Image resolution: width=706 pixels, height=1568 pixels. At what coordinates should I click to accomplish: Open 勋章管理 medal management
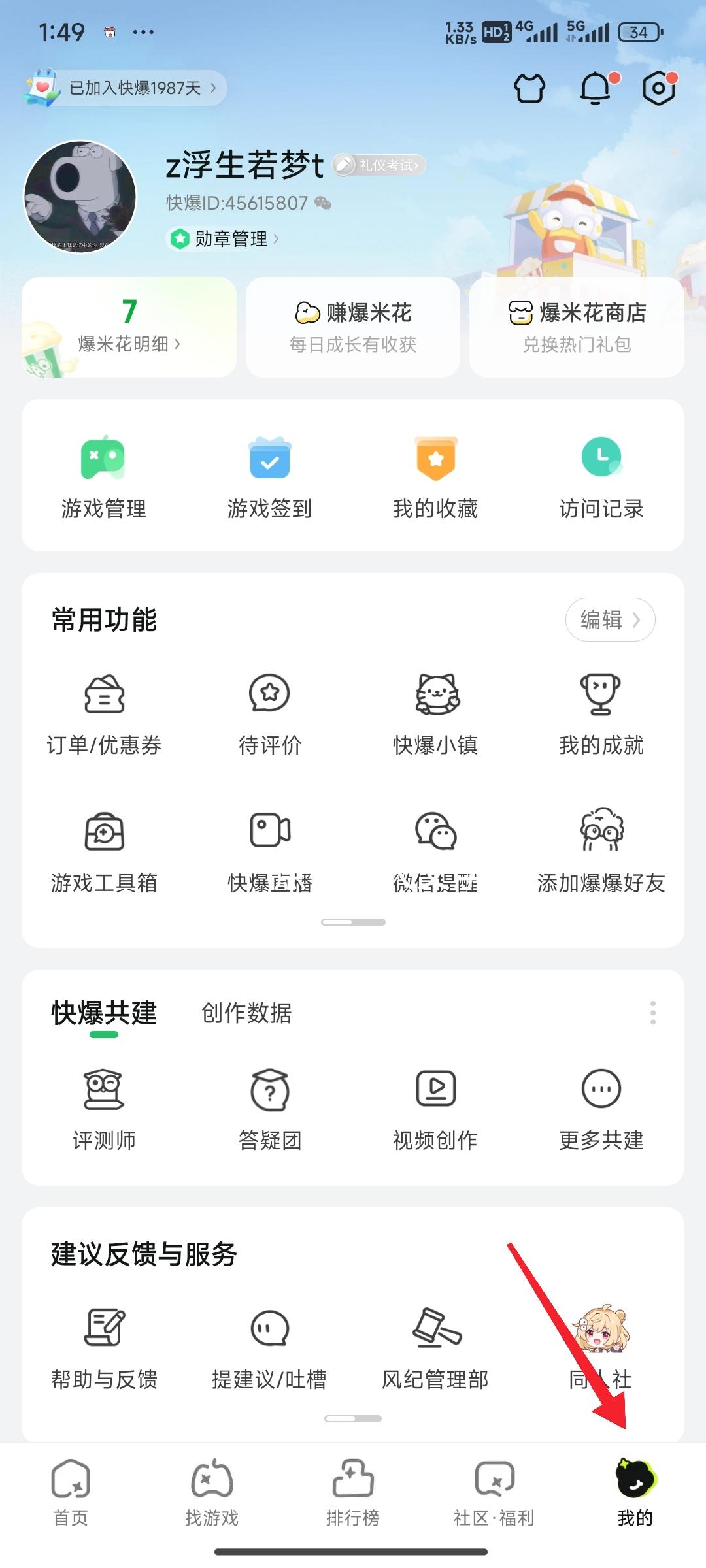pos(224,239)
